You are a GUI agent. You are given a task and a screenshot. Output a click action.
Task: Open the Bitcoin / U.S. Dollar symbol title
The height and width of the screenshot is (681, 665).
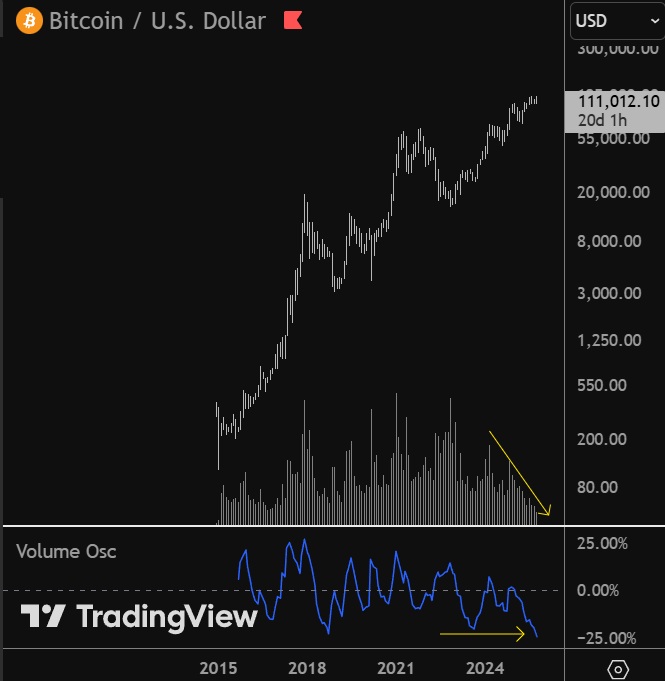coord(158,20)
